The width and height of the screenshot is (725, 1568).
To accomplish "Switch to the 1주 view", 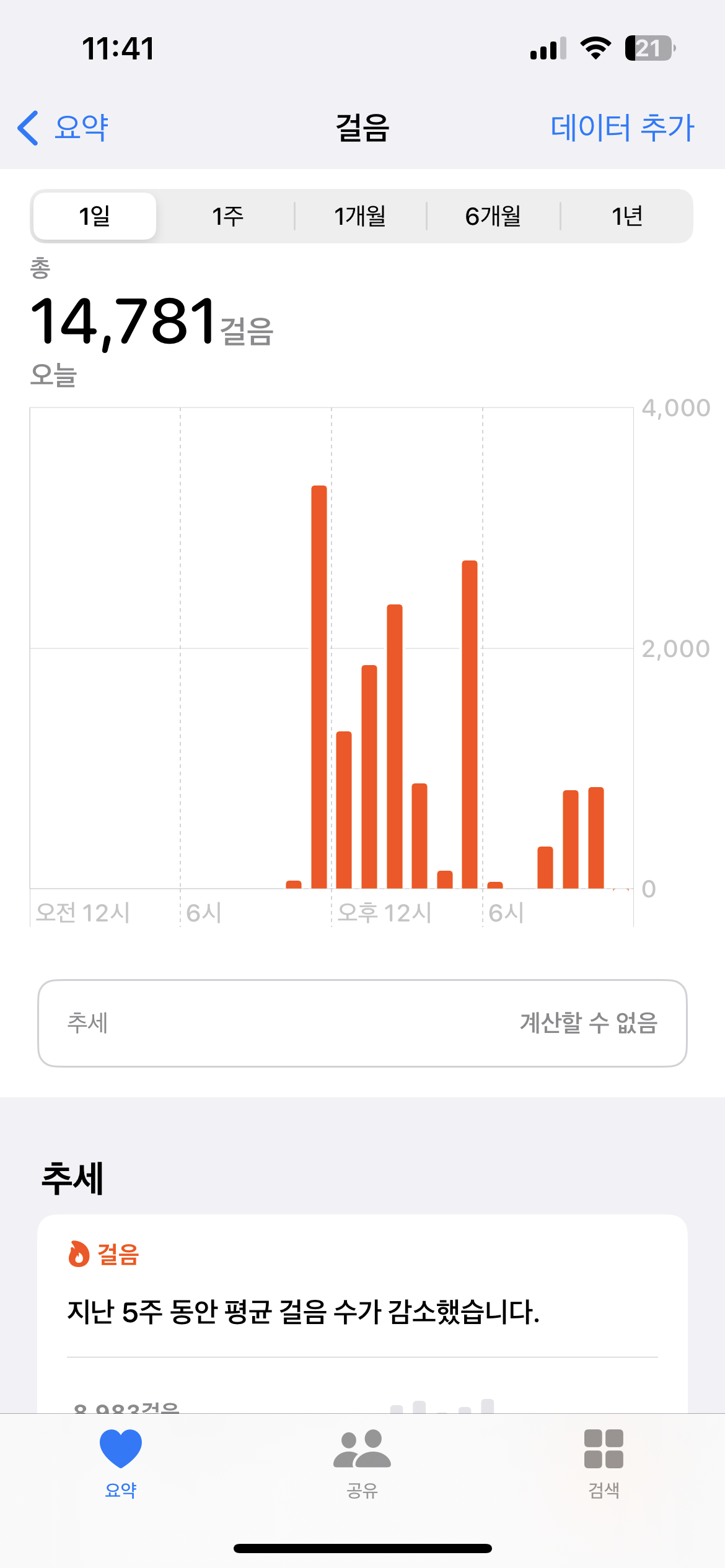I will pyautogui.click(x=227, y=216).
